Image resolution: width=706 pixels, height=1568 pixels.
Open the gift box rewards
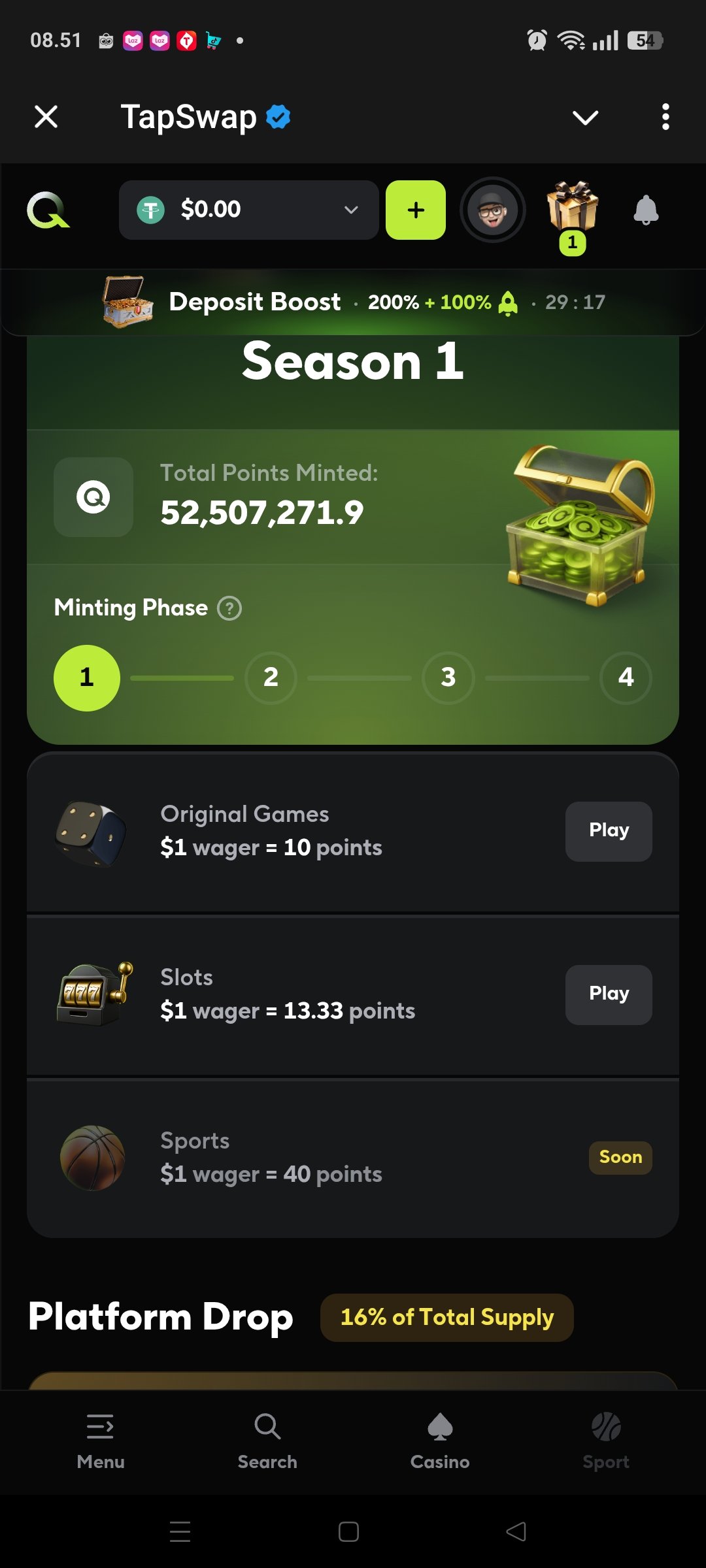click(573, 208)
